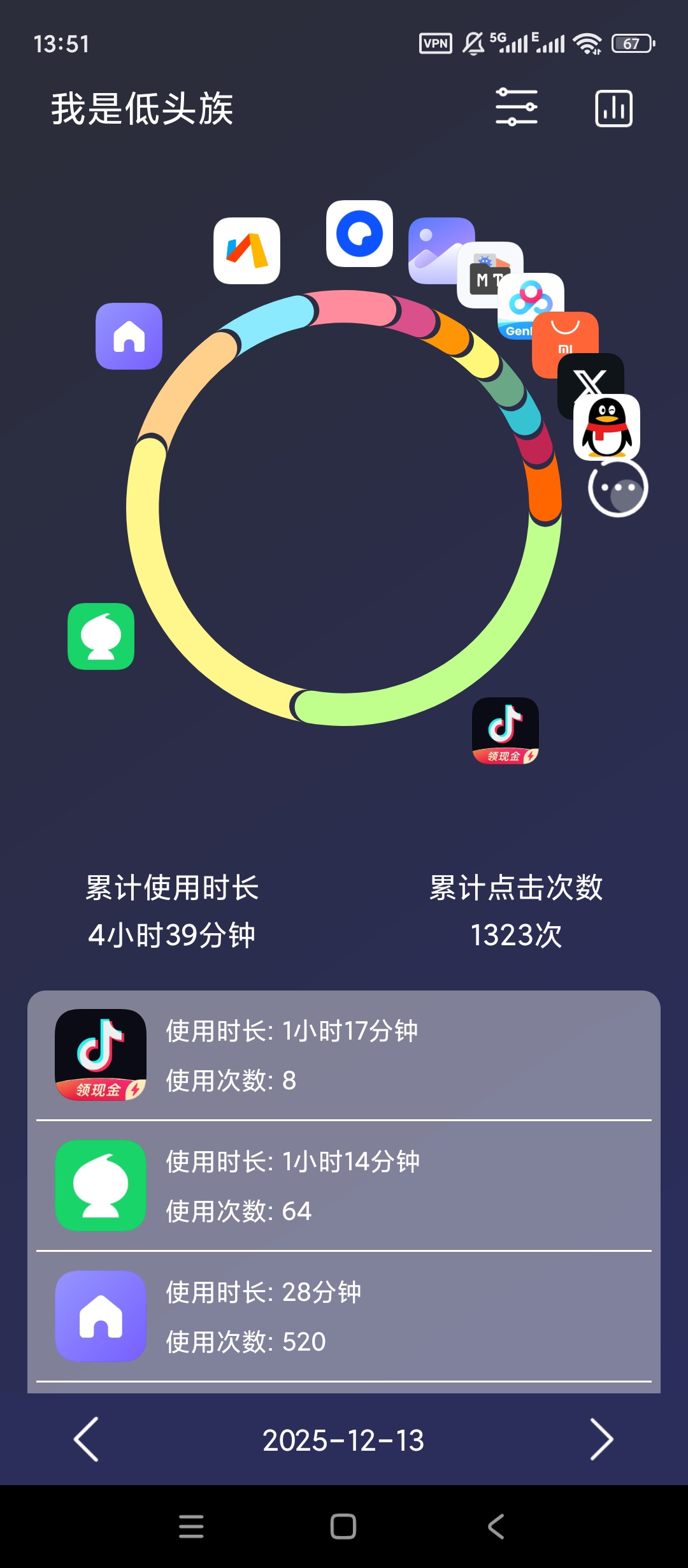The width and height of the screenshot is (688, 1568).
Task: Open the green app row with 1小时14分钟 usage
Action: (x=344, y=1186)
